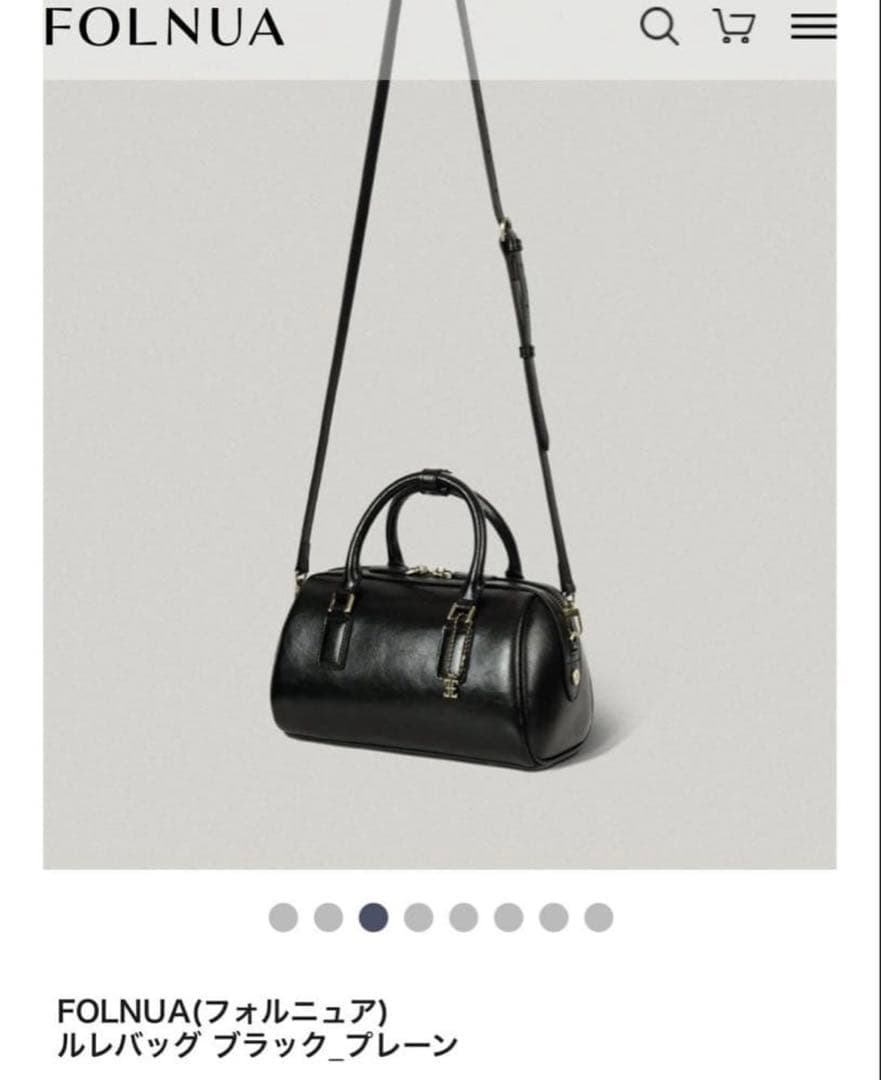Open the hamburger menu
881x1080 pixels.
click(x=813, y=27)
